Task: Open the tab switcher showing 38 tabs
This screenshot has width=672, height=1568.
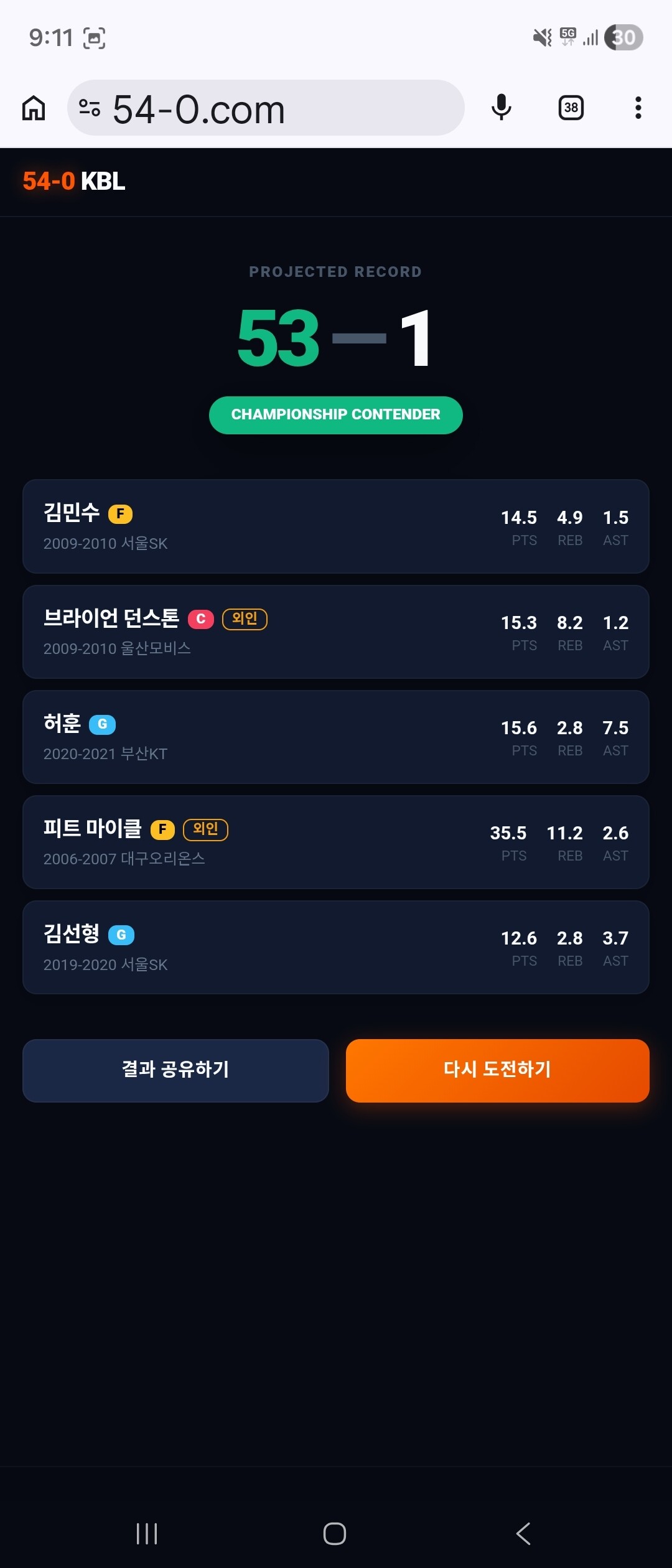Action: coord(571,108)
